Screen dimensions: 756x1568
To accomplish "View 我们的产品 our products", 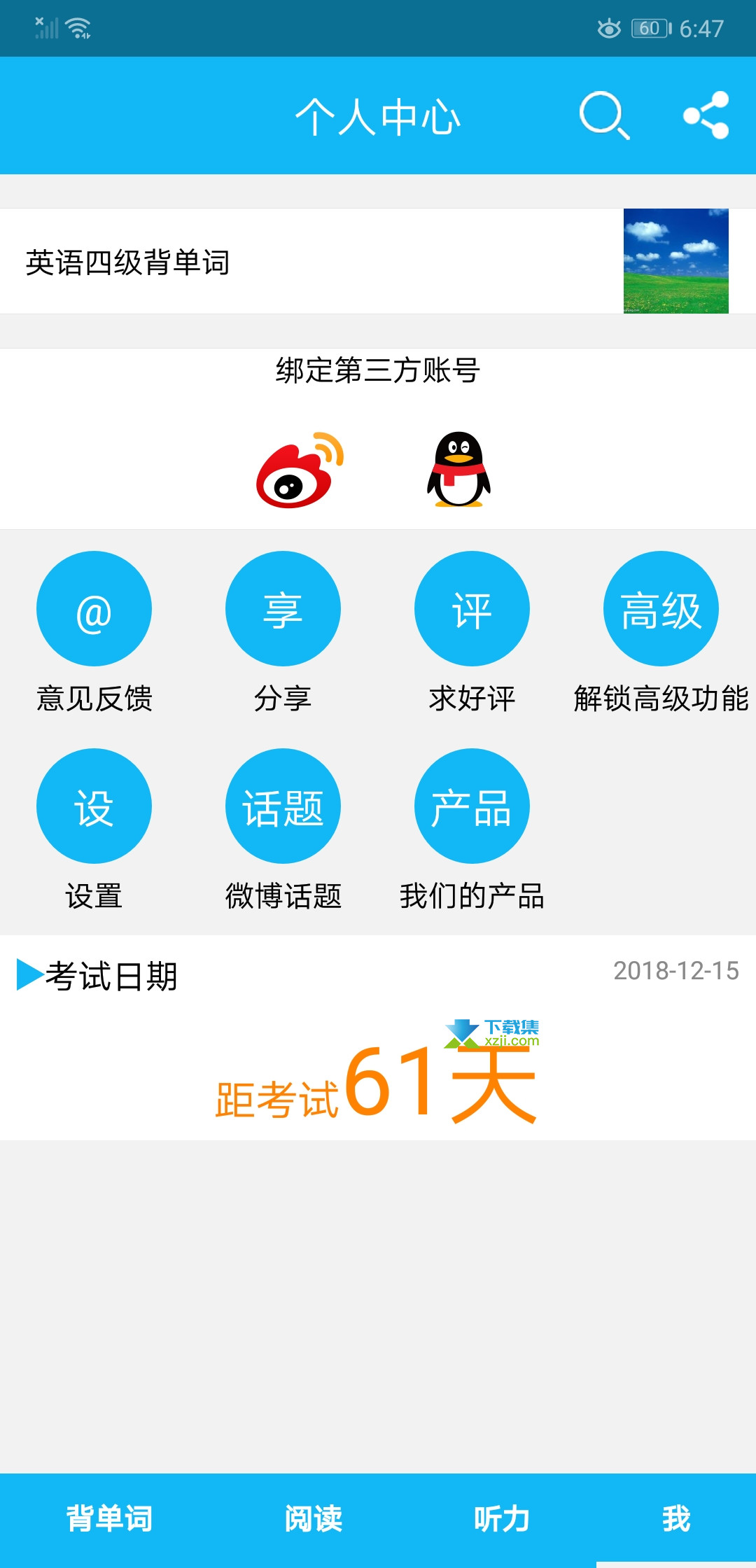I will (472, 829).
